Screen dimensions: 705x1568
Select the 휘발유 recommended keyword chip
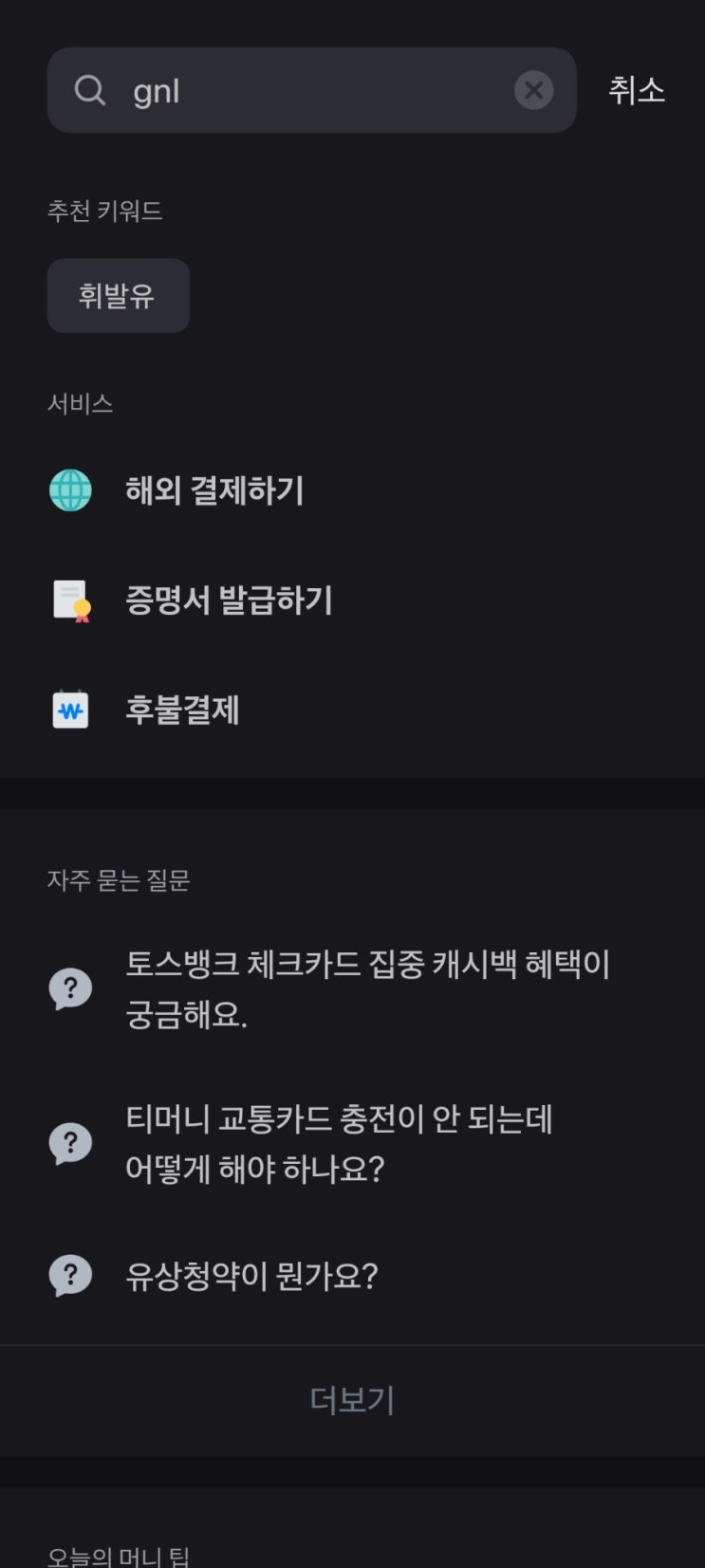(x=118, y=296)
